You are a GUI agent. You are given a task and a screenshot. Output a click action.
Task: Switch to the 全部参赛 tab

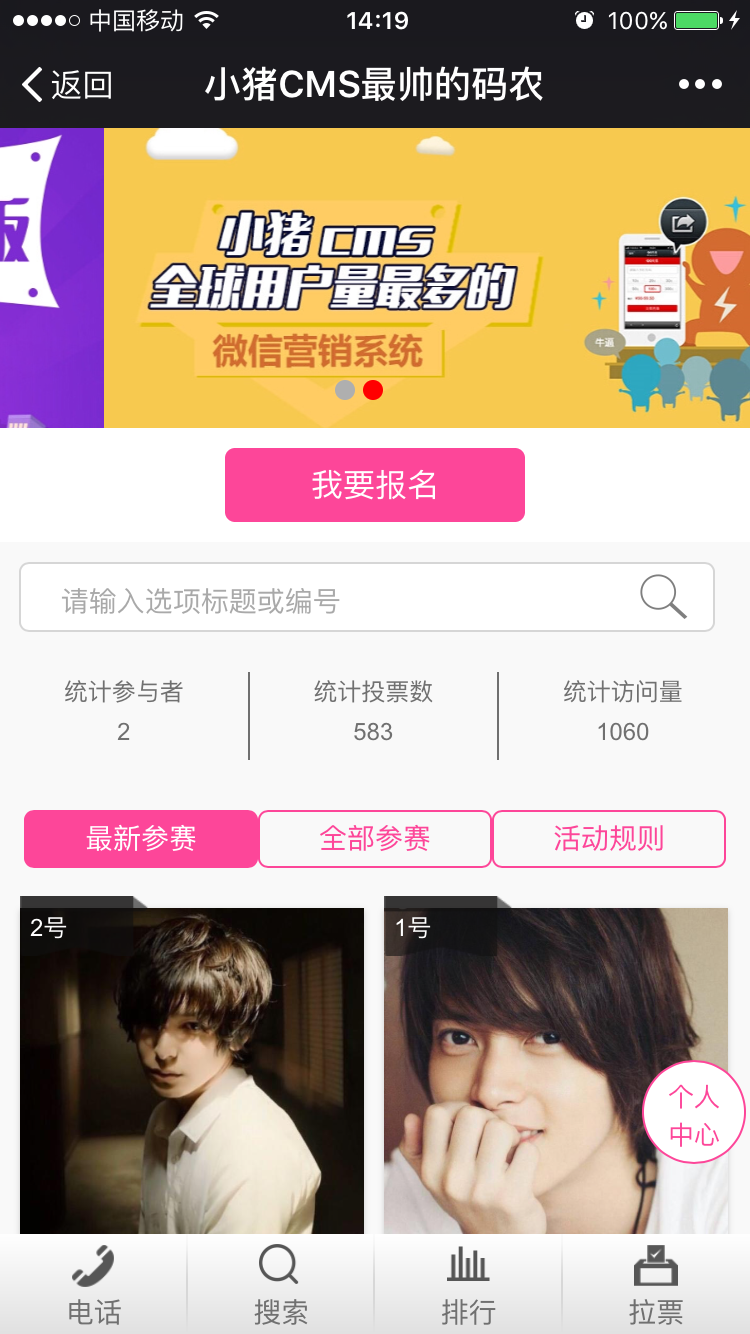pos(375,838)
